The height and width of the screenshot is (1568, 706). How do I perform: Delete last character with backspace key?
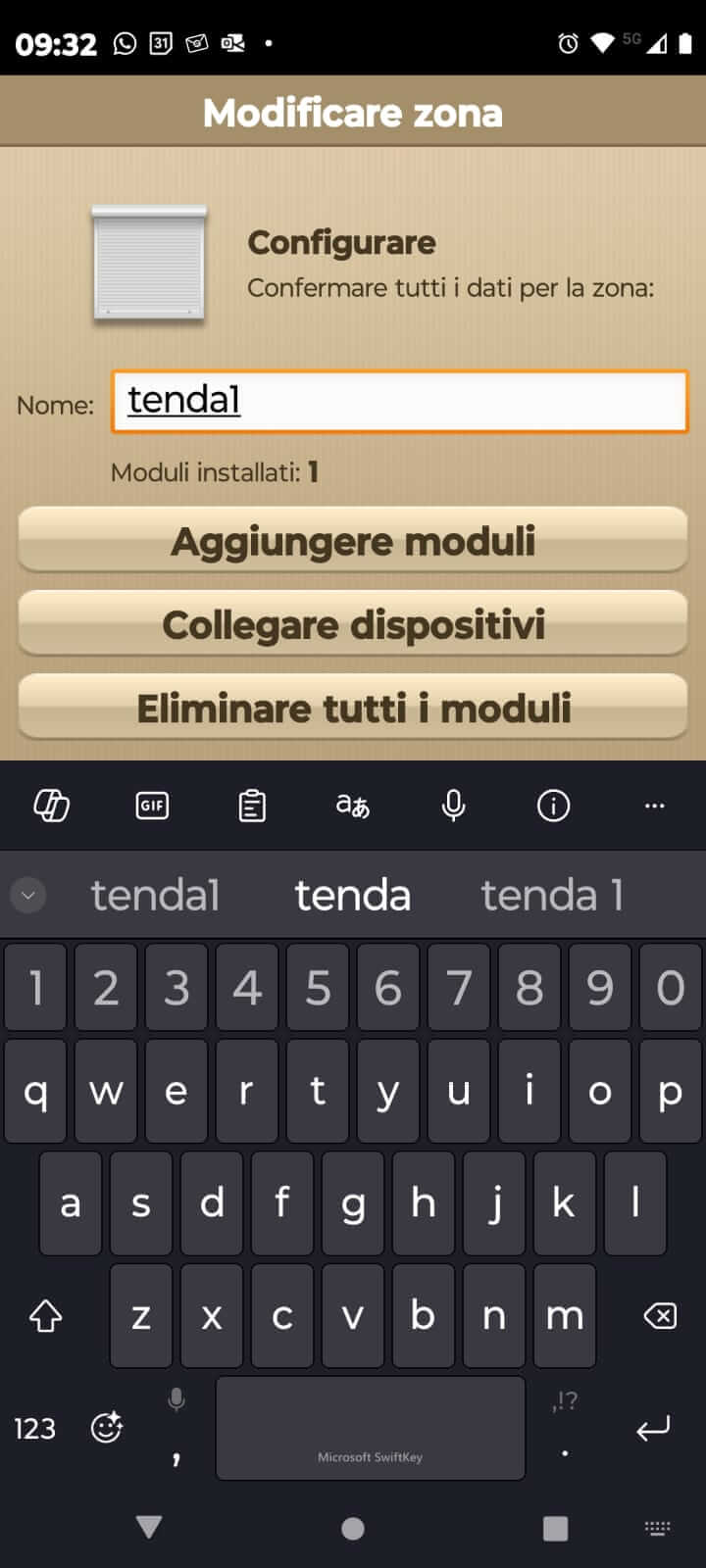click(660, 1316)
